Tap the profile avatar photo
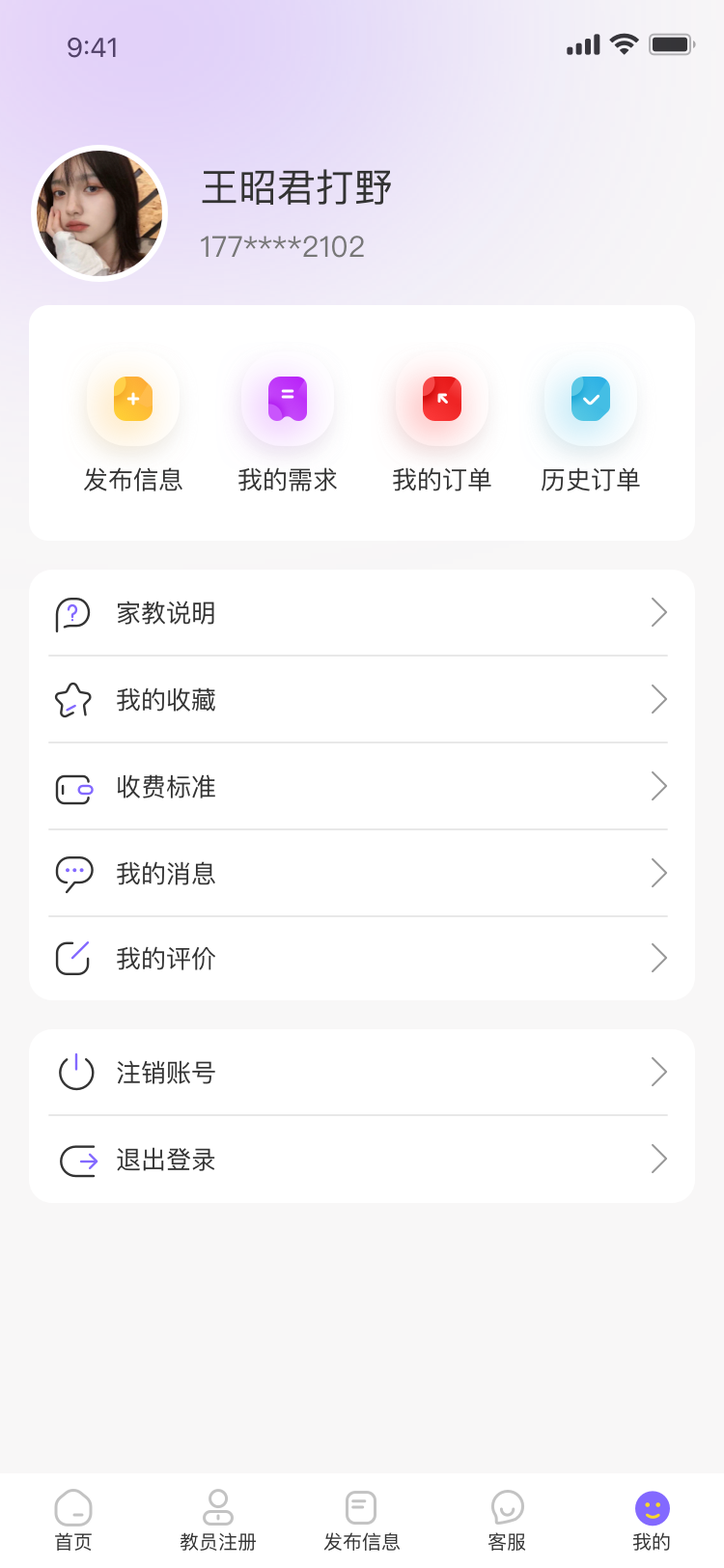The height and width of the screenshot is (1568, 724). pyautogui.click(x=100, y=213)
